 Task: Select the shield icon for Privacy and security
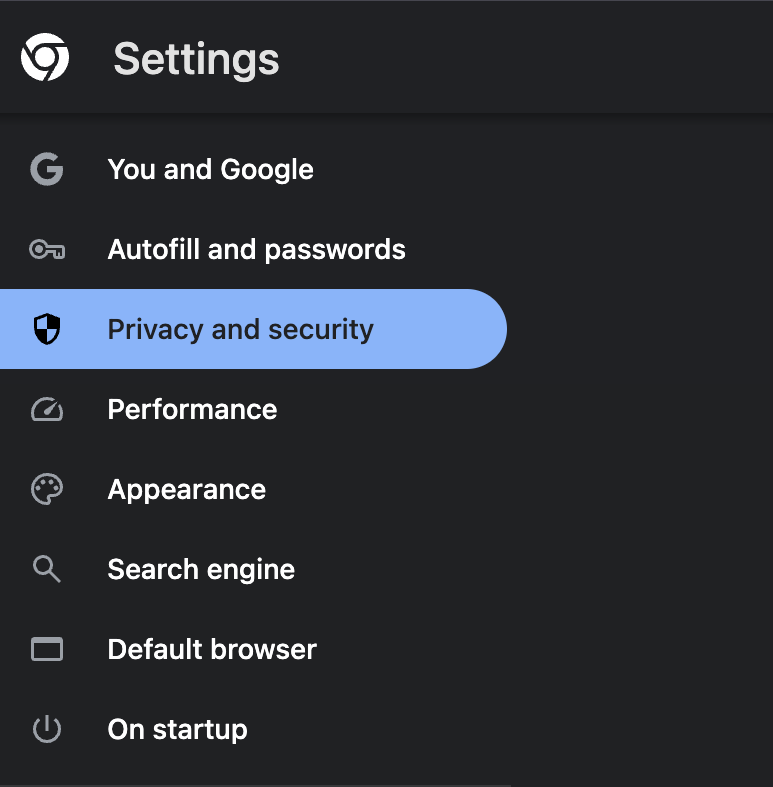click(x=46, y=329)
